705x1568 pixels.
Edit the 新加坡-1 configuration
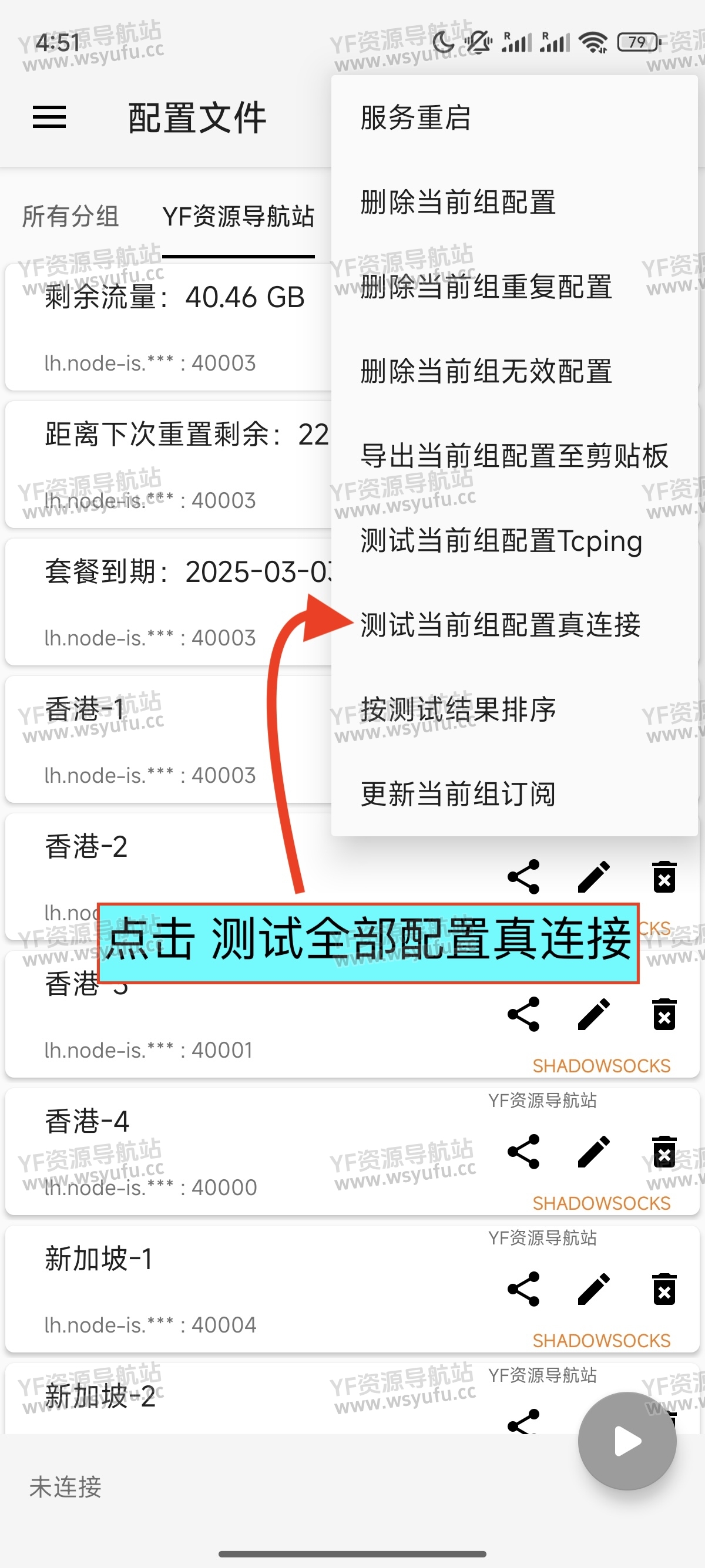tap(593, 1289)
